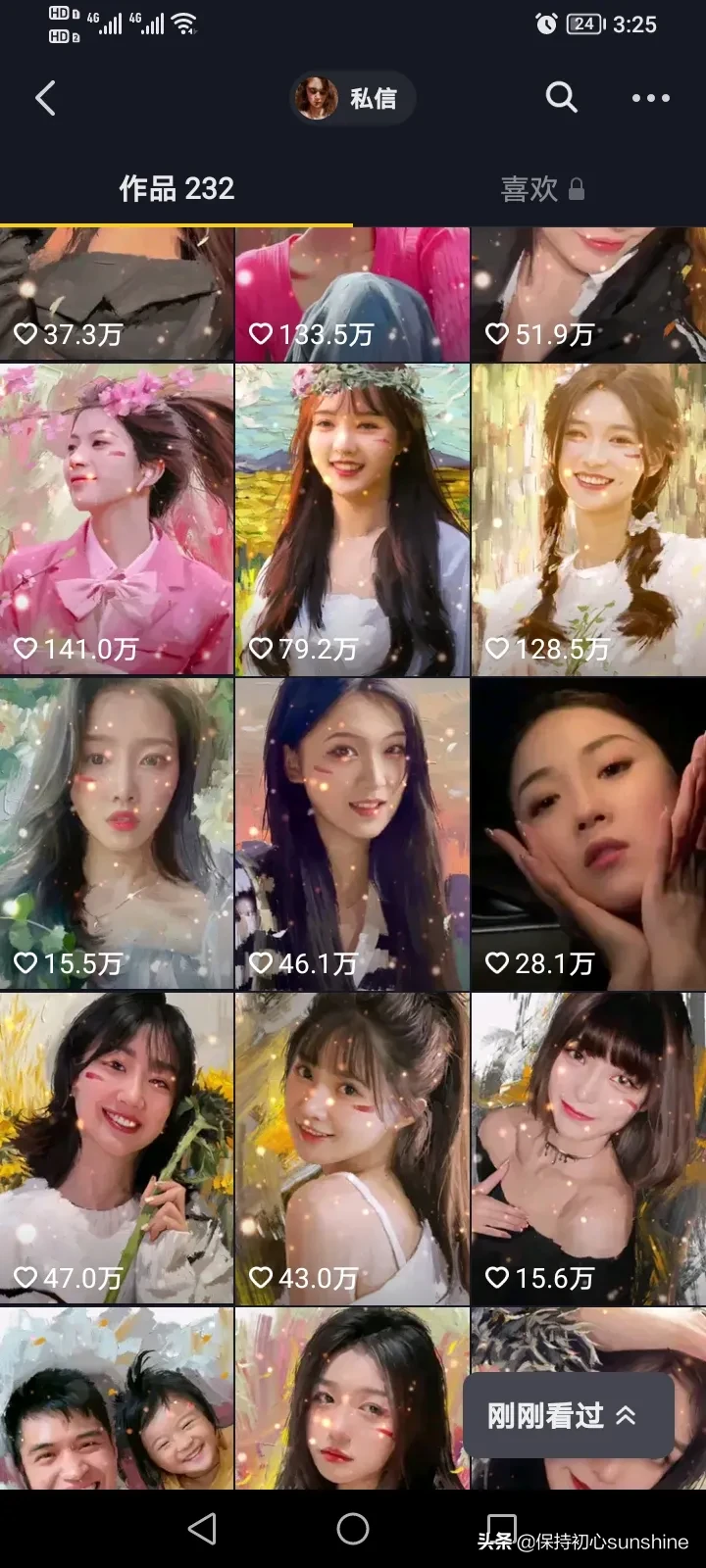View the video with 15.5万 likes
The image size is (706, 1568).
click(x=117, y=833)
